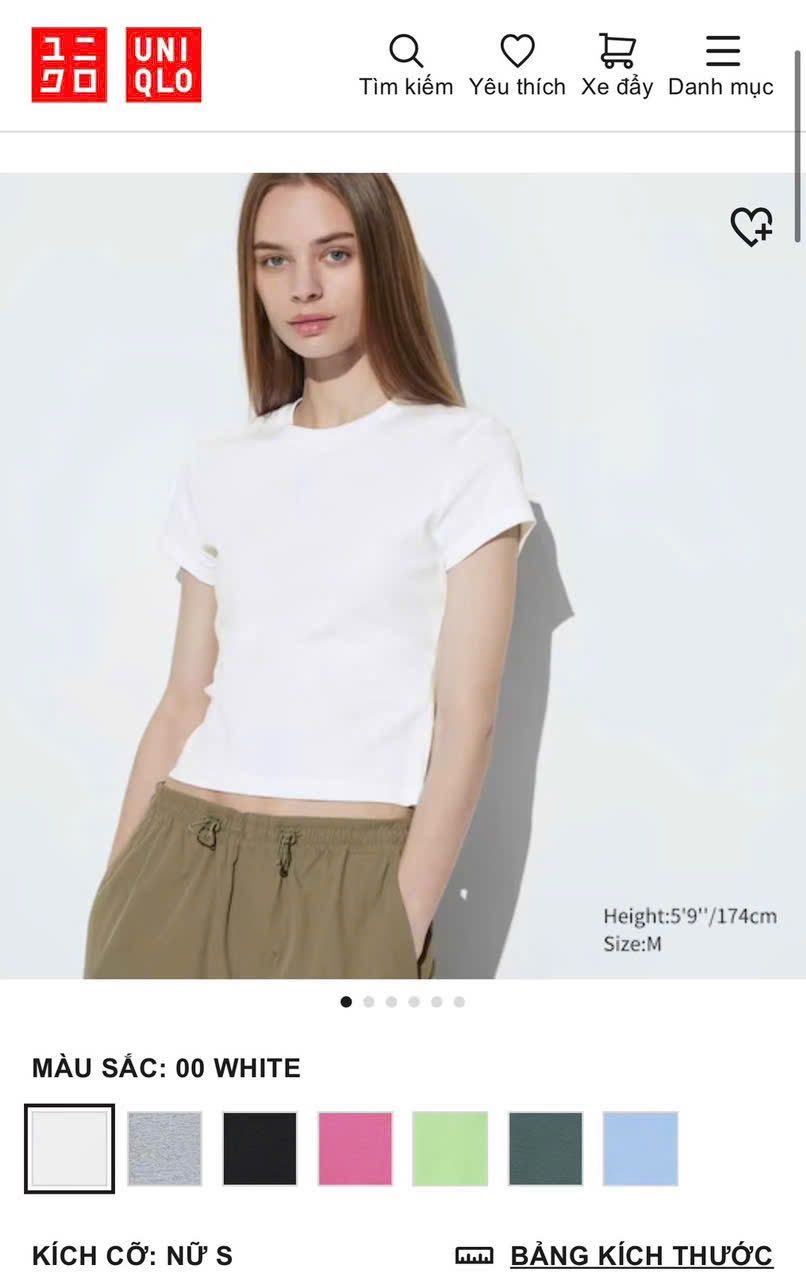The width and height of the screenshot is (806, 1280).
Task: Open search via Tìm kiếm
Action: (406, 66)
